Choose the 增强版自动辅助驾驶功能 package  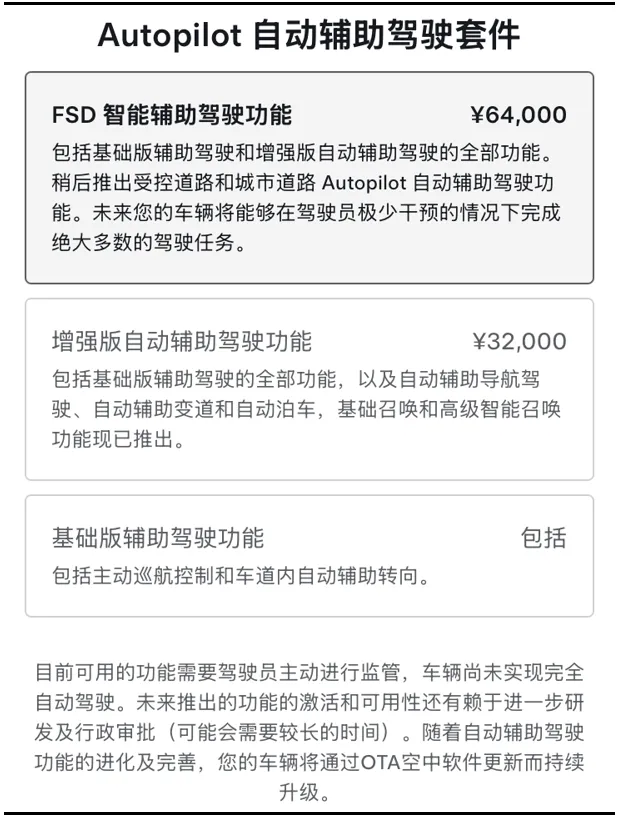tap(308, 389)
